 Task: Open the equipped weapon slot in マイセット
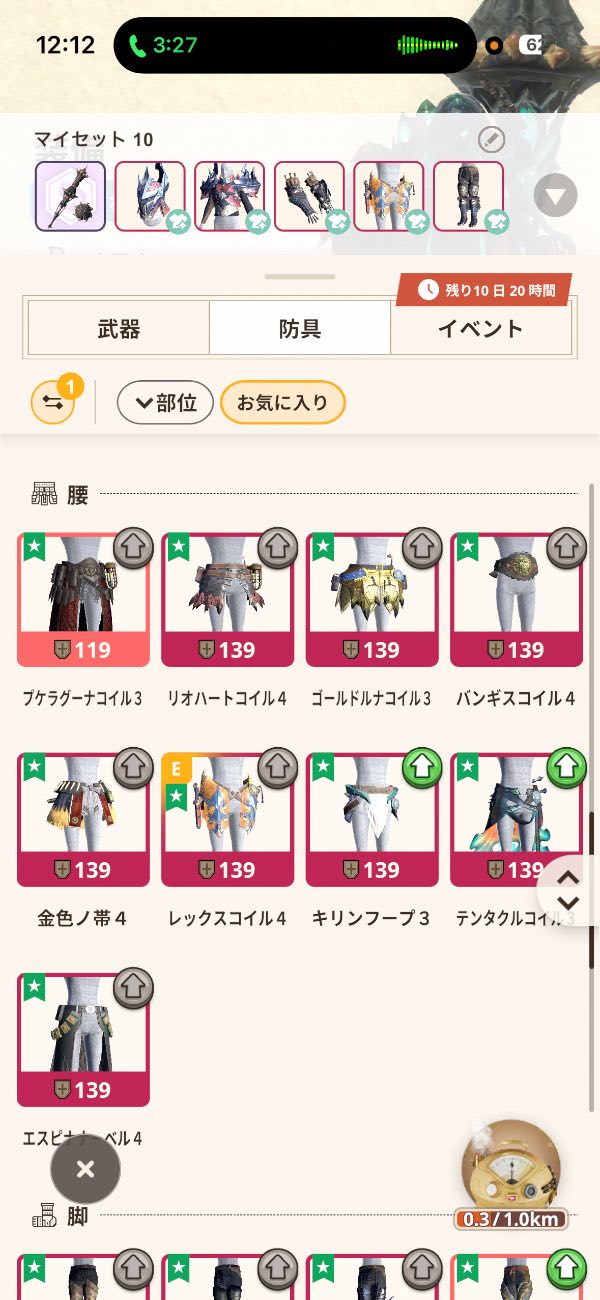70,196
